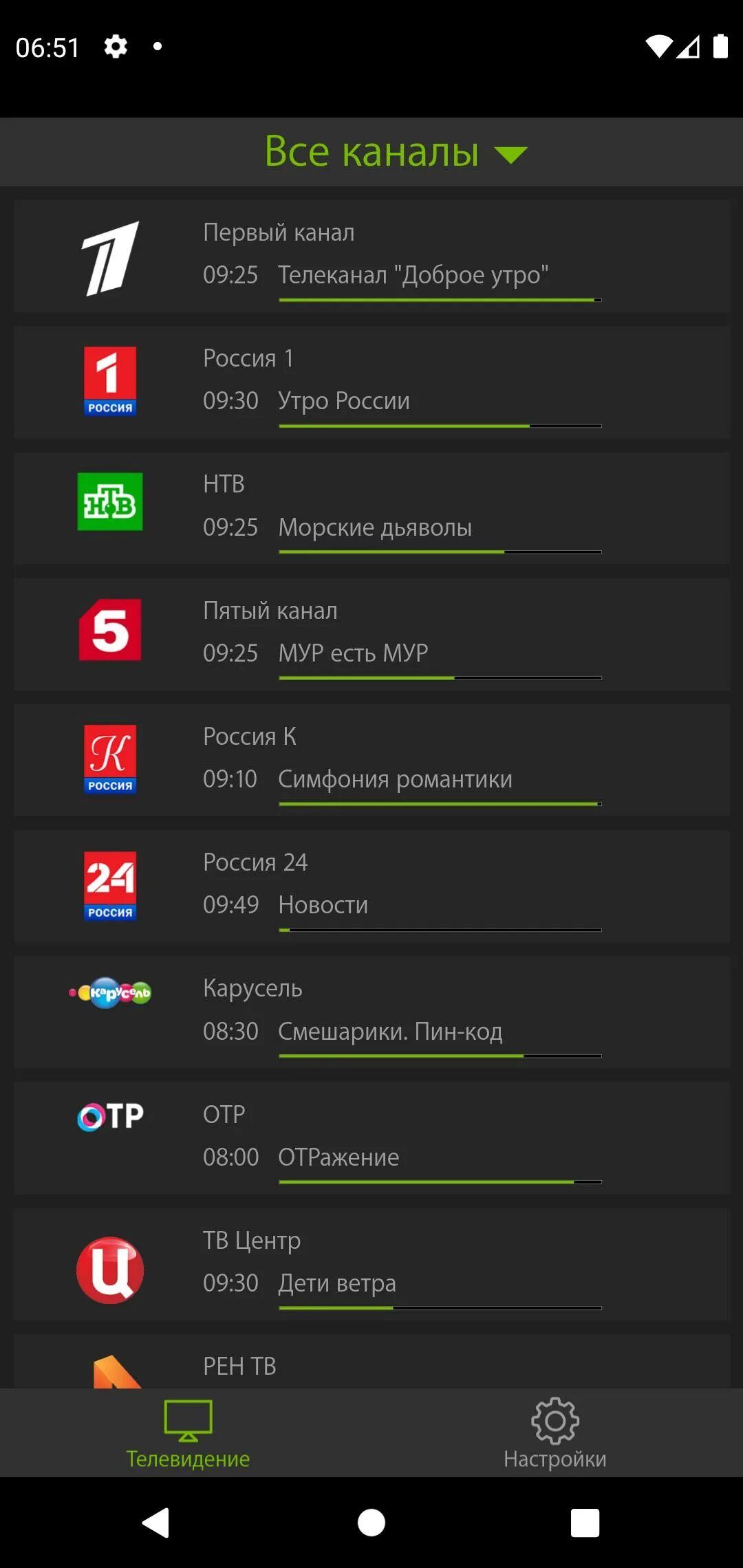Go to the home screen

pyautogui.click(x=371, y=1523)
